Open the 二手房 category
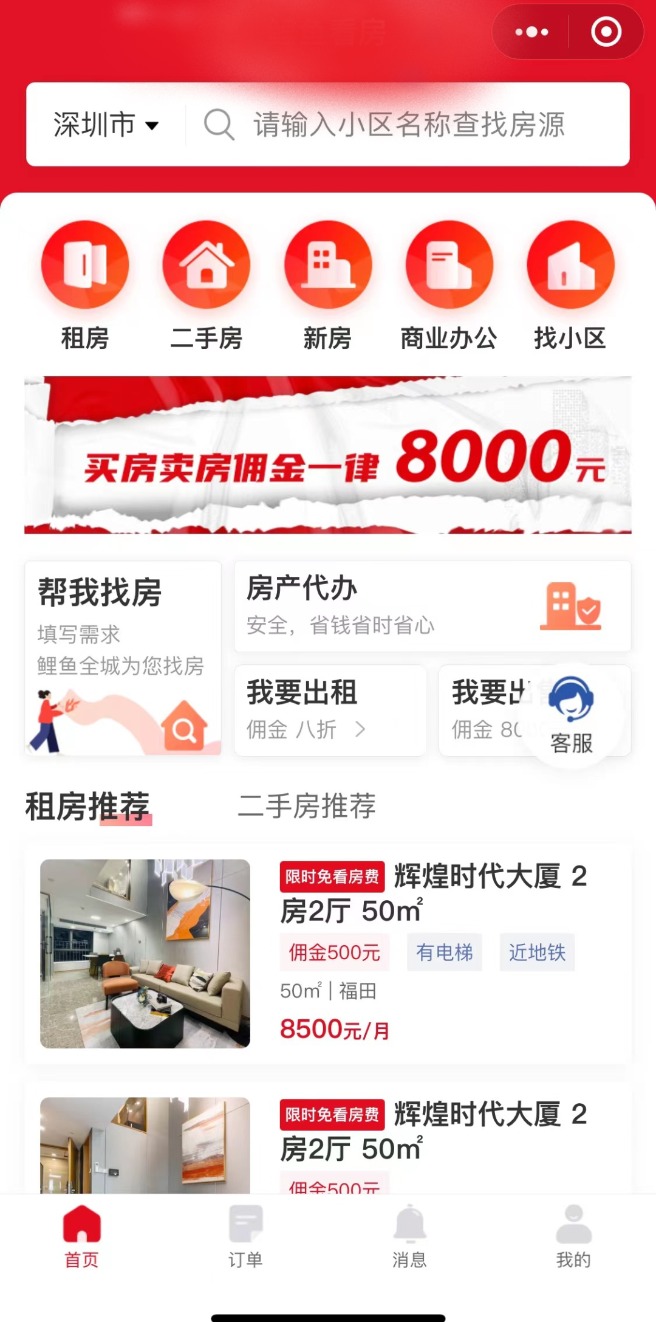Viewport: 656px width, 1322px height. coord(206,286)
